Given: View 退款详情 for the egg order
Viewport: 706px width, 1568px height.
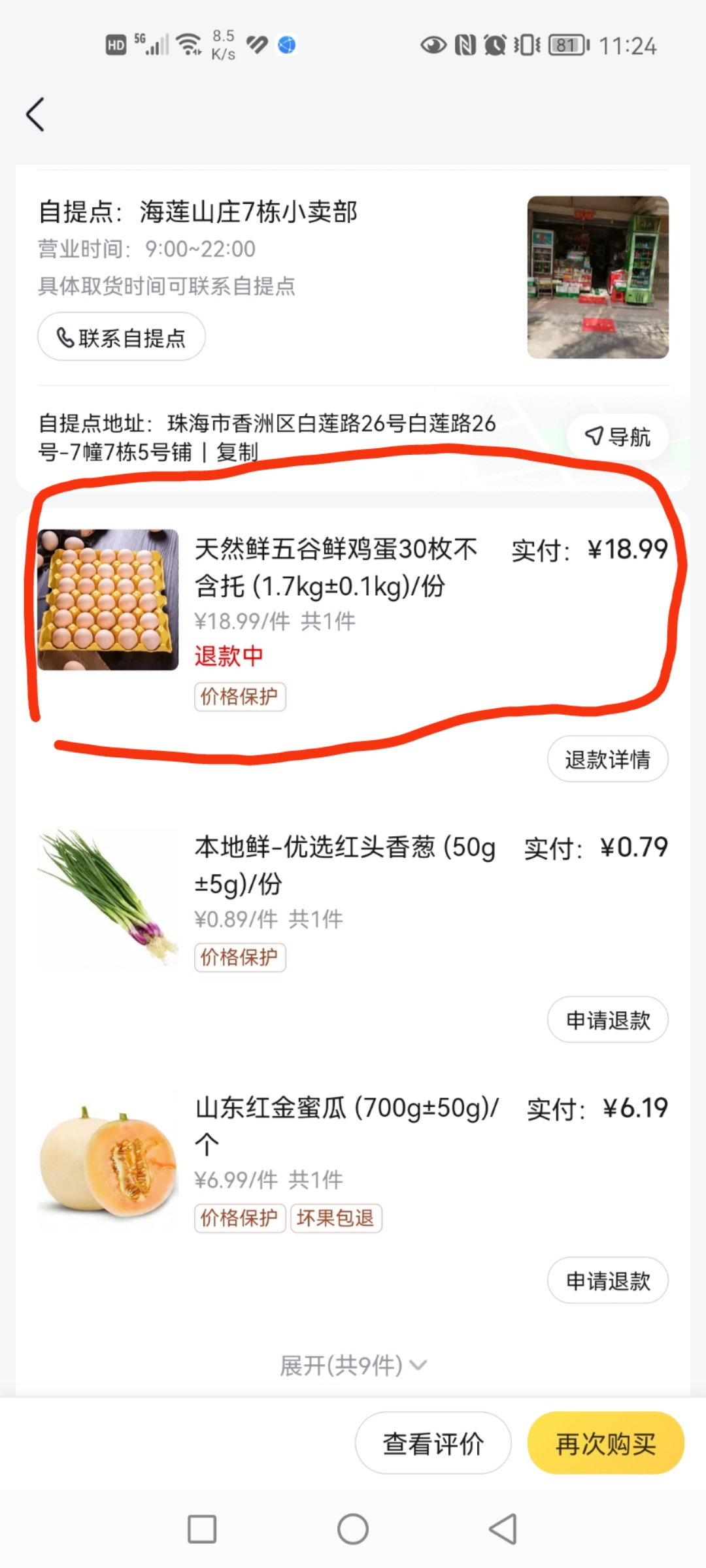Looking at the screenshot, I should click(x=607, y=759).
